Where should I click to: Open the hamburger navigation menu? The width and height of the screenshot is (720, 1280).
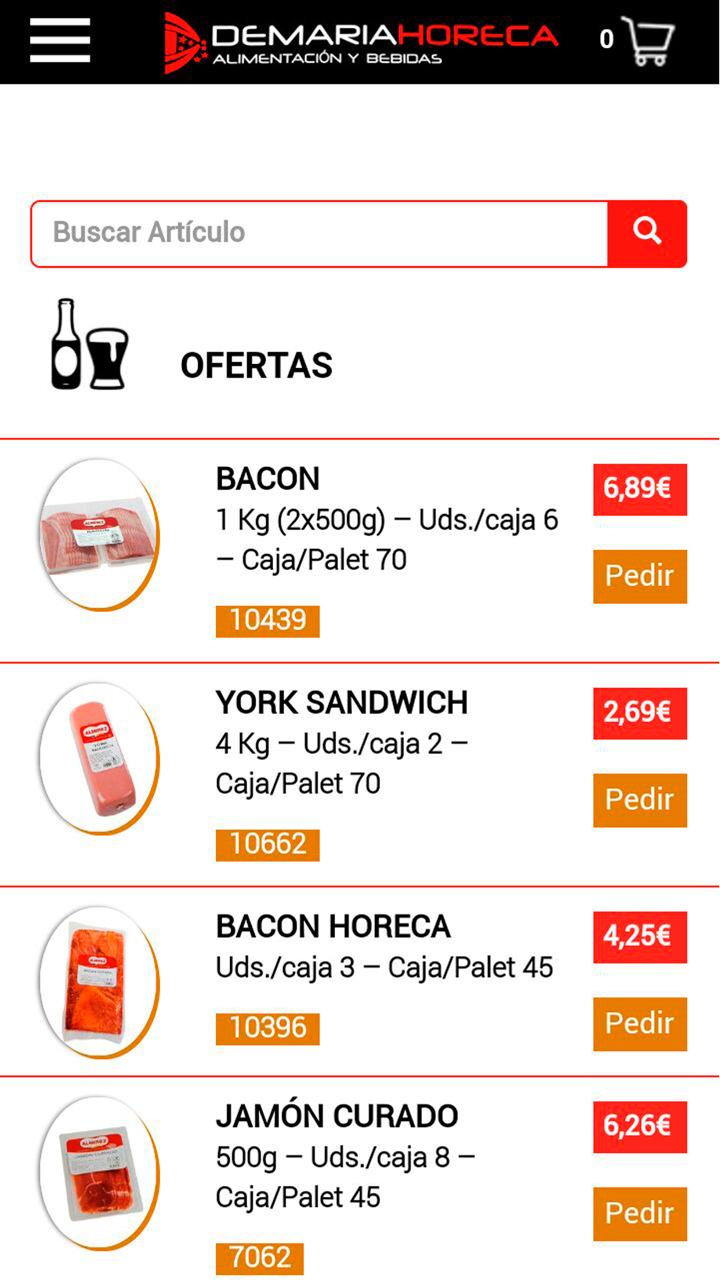click(x=59, y=41)
